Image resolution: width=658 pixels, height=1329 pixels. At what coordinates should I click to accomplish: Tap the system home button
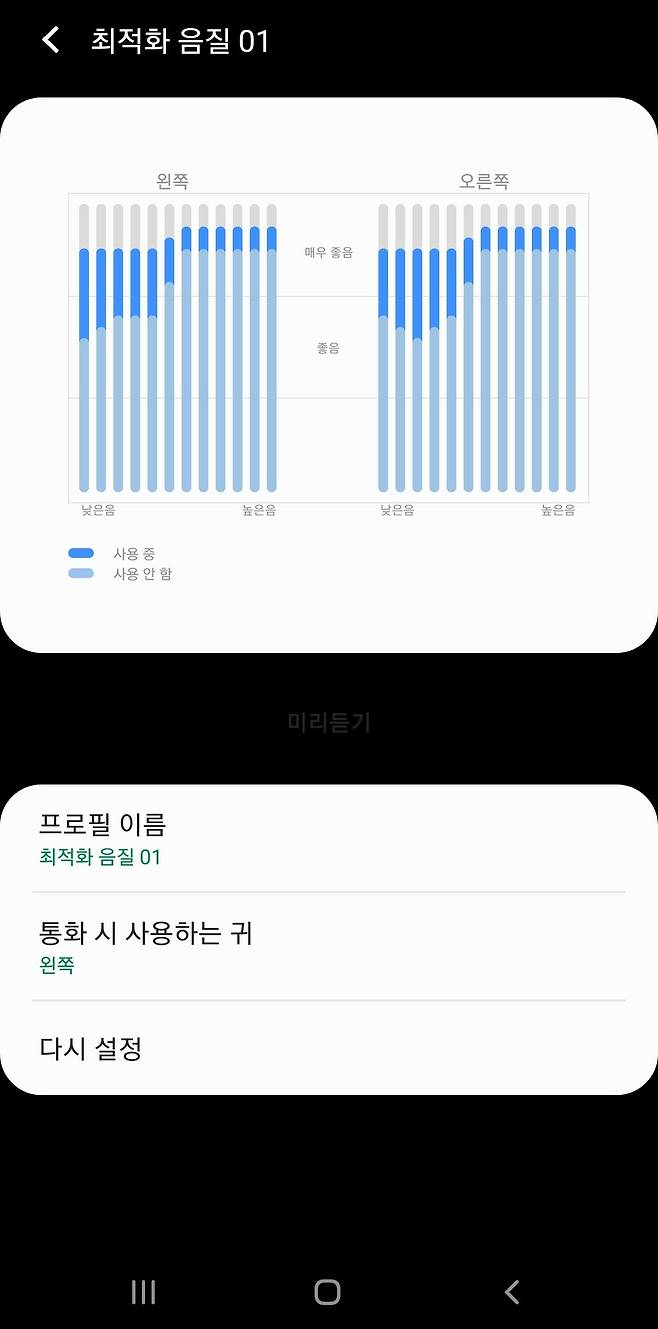coord(327,1292)
